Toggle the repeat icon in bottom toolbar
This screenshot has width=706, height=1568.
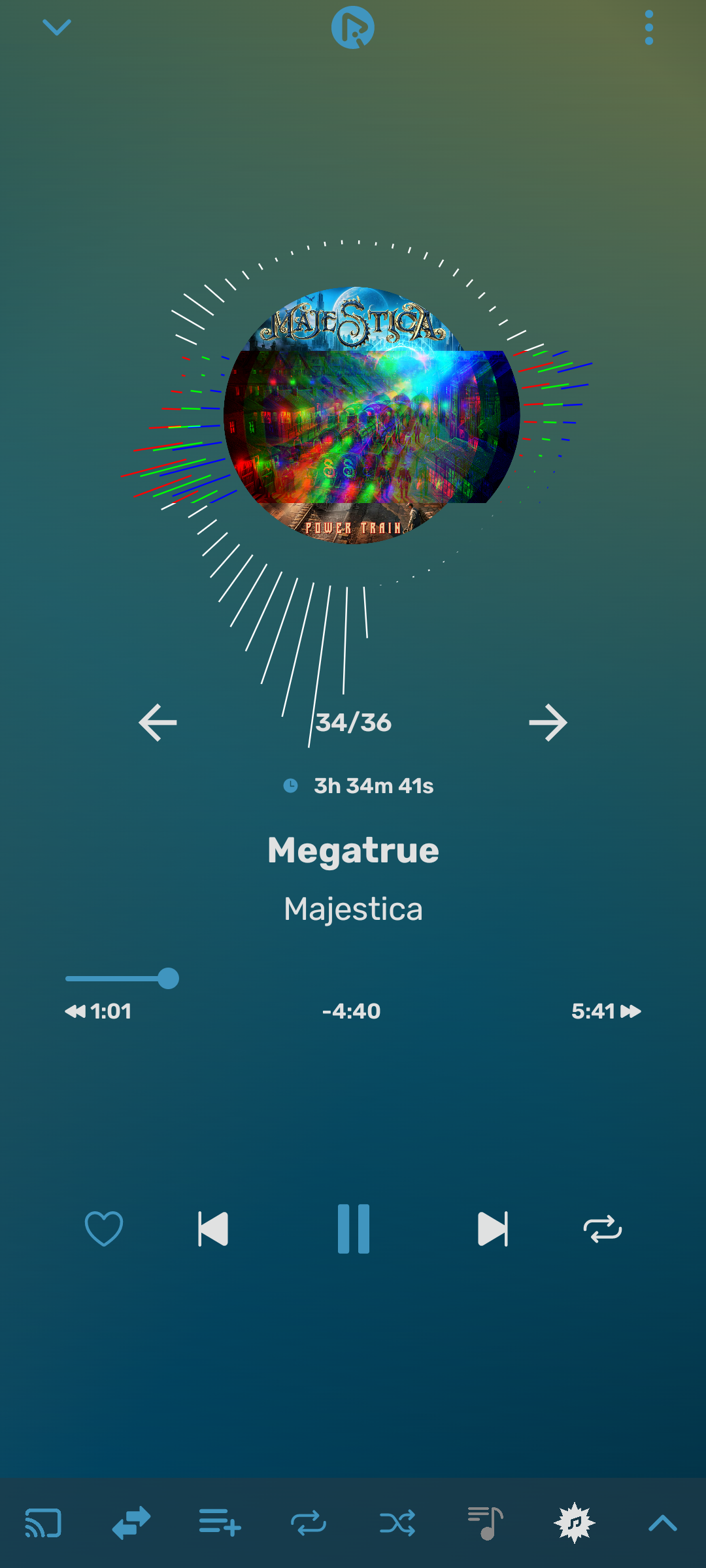coord(309,1523)
